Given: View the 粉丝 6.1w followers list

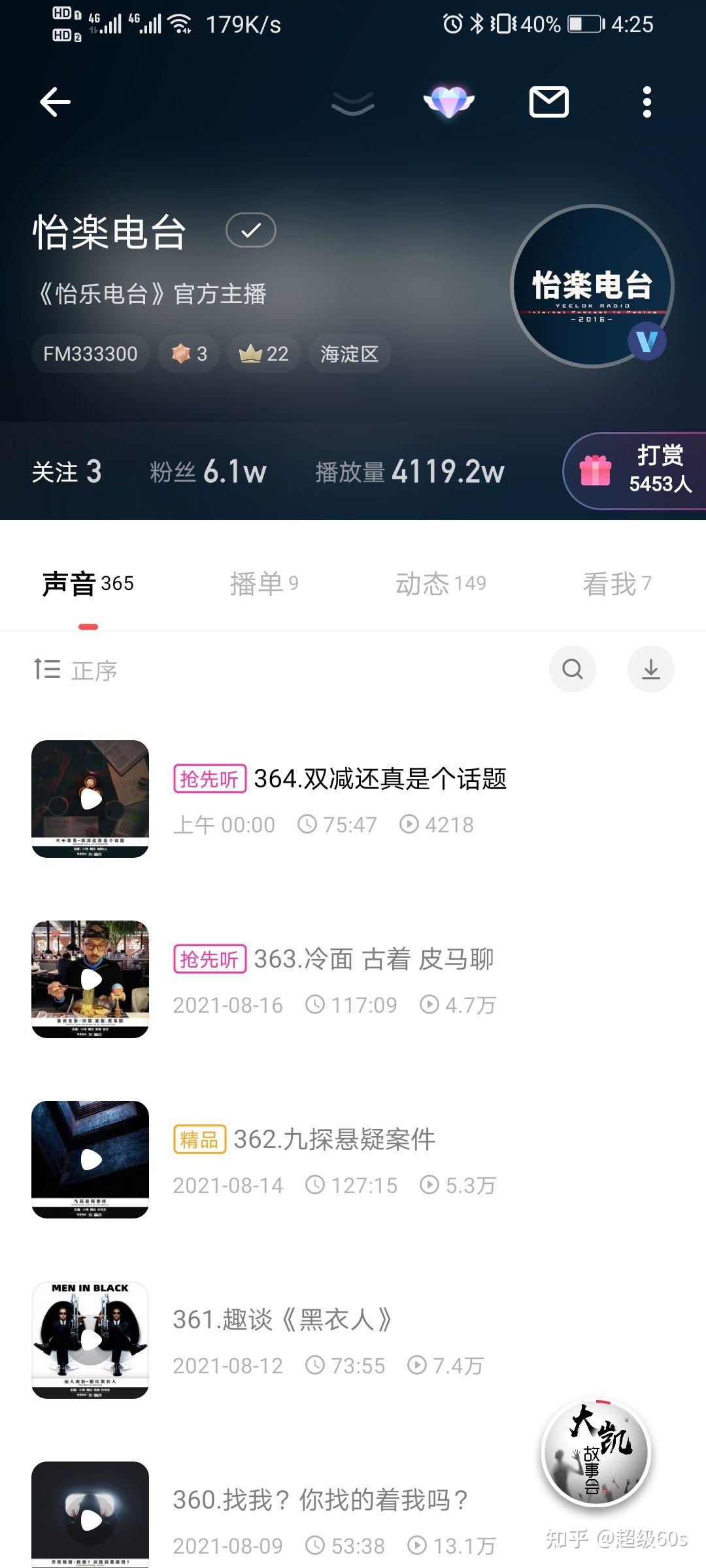Looking at the screenshot, I should [x=208, y=472].
